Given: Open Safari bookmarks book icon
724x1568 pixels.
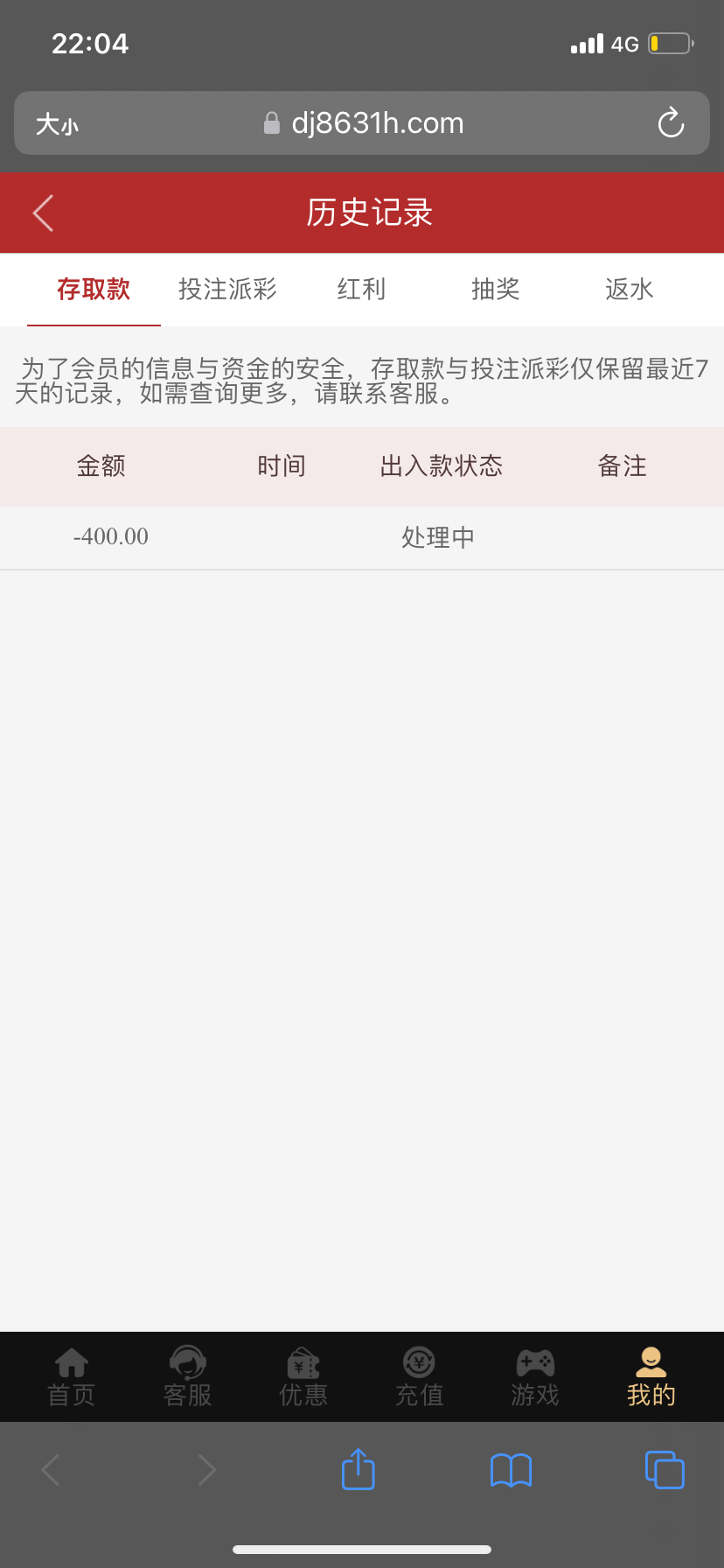Looking at the screenshot, I should point(511,1470).
